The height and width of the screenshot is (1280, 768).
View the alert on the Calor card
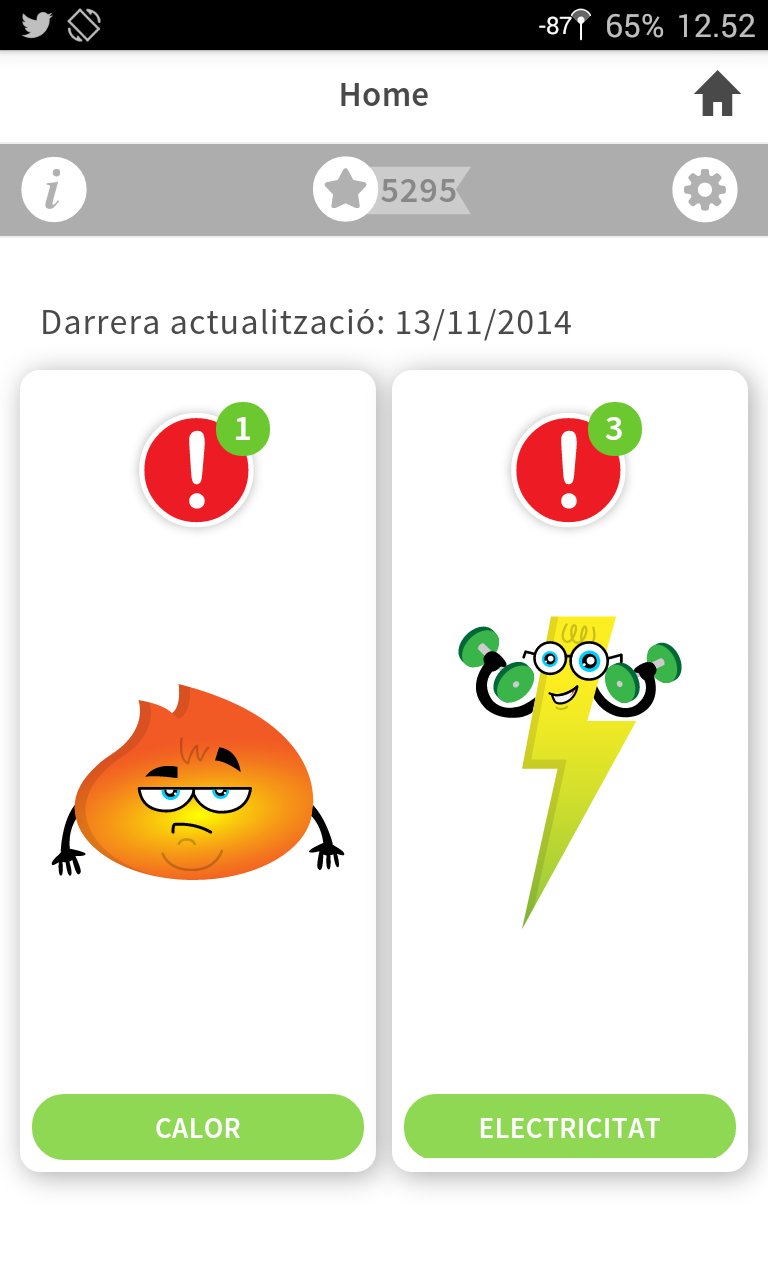click(197, 470)
